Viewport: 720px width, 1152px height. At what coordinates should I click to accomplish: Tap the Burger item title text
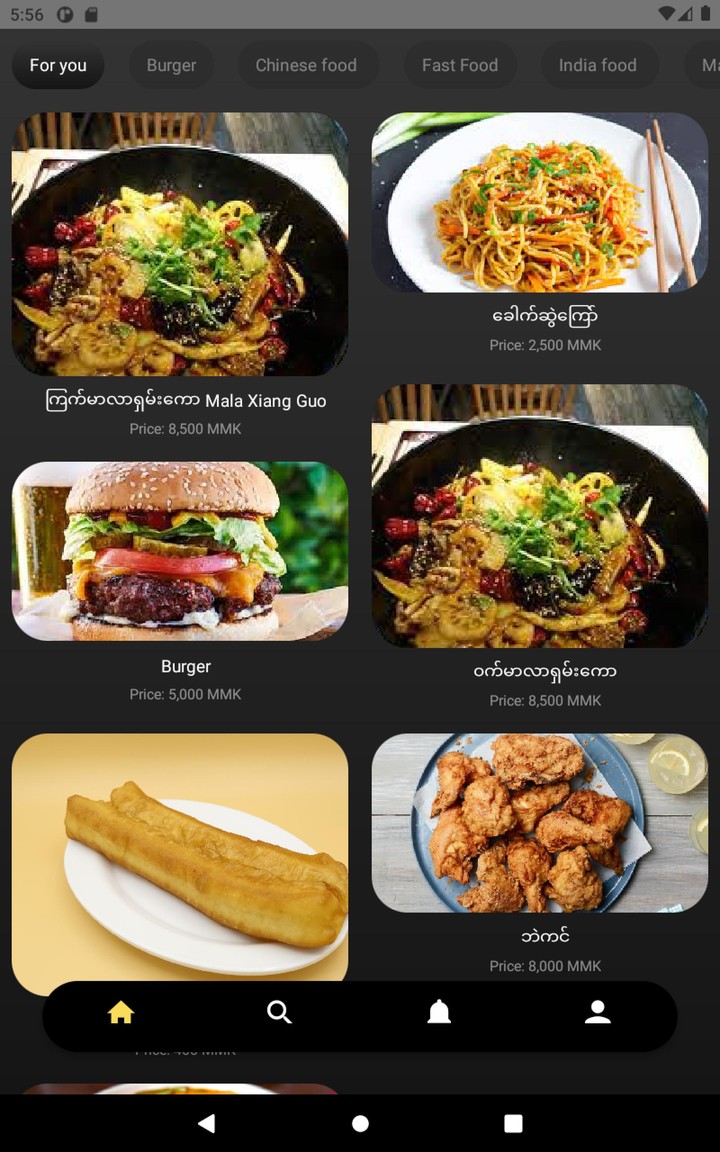(186, 666)
